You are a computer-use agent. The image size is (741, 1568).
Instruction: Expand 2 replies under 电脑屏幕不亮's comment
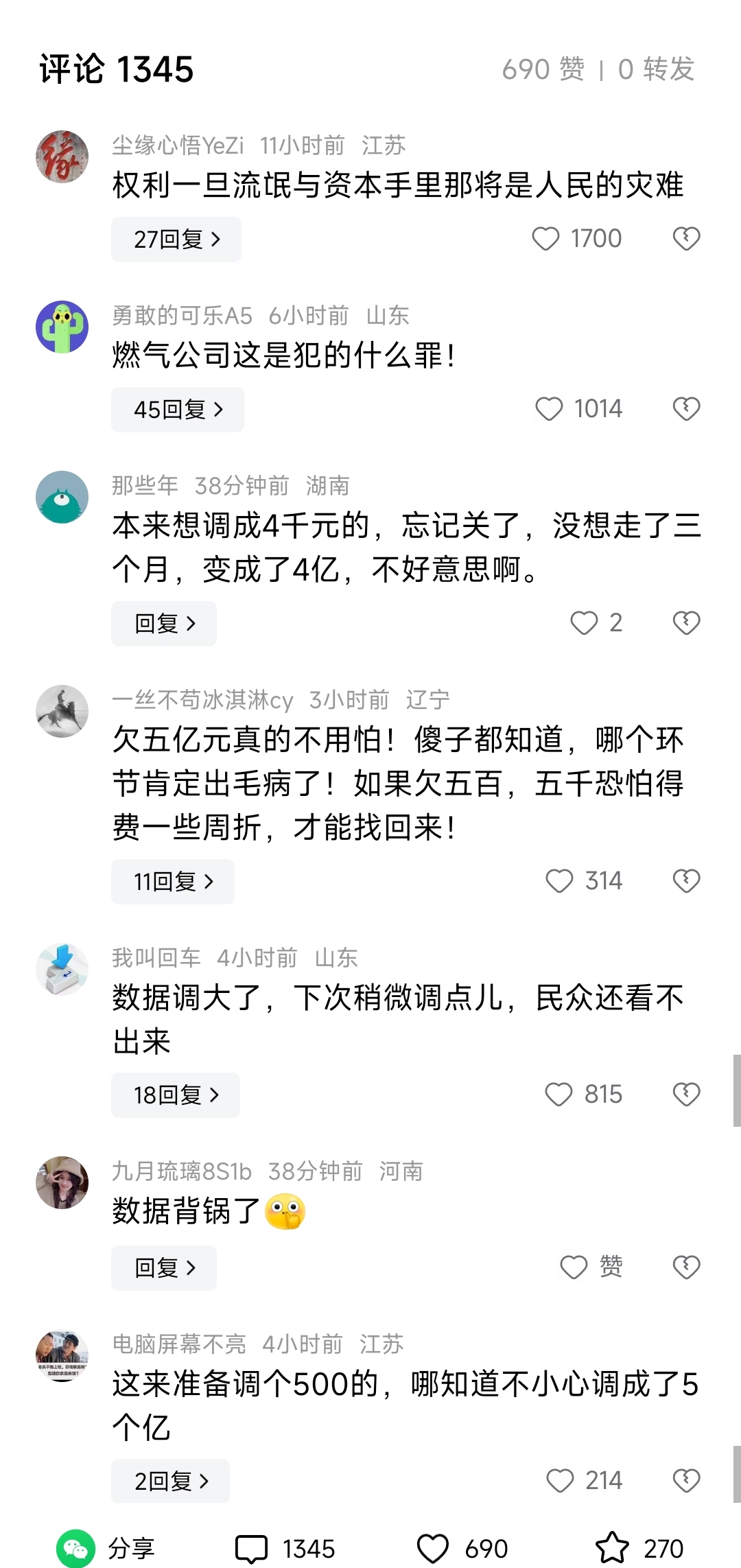click(x=171, y=1482)
